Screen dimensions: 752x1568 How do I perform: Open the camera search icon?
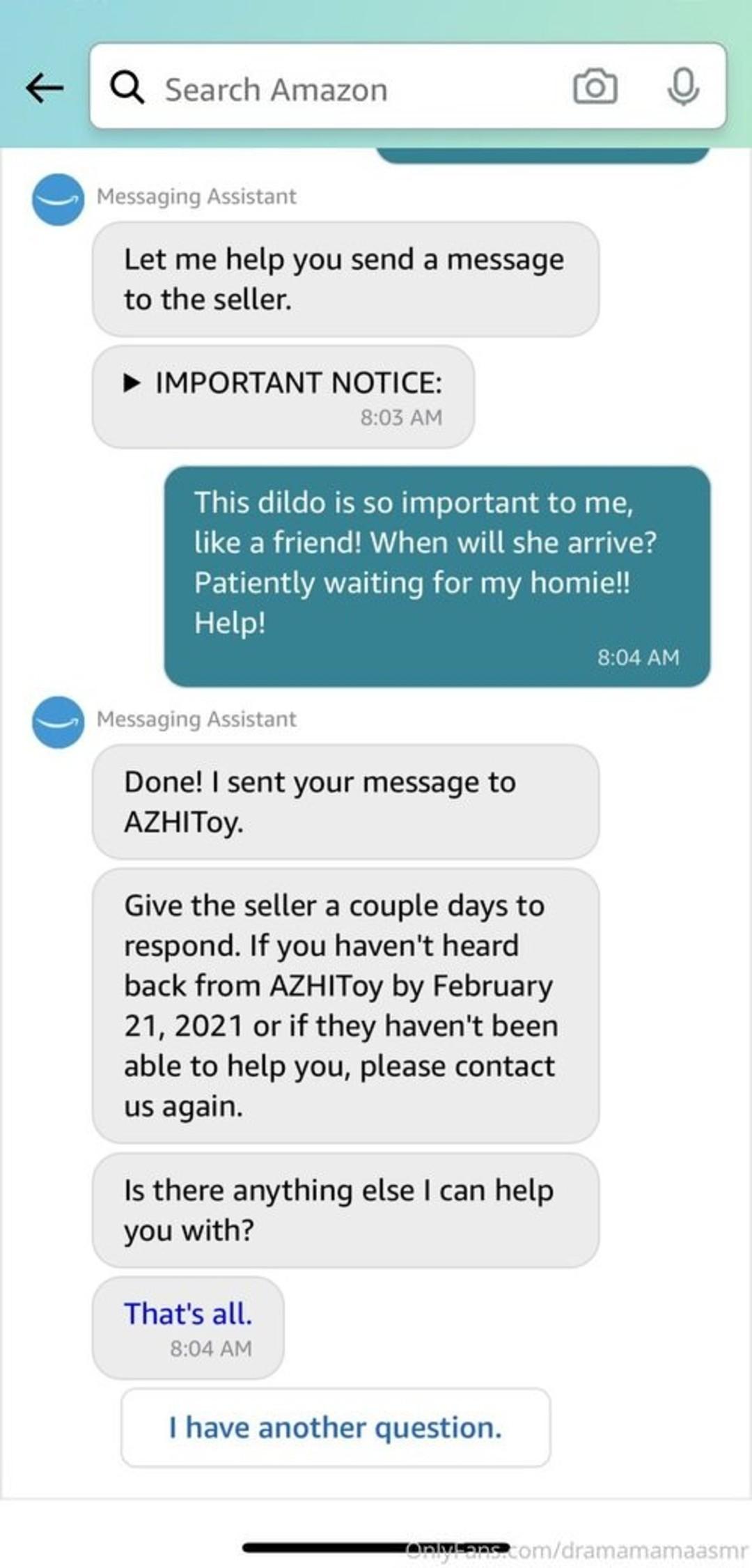coord(595,87)
